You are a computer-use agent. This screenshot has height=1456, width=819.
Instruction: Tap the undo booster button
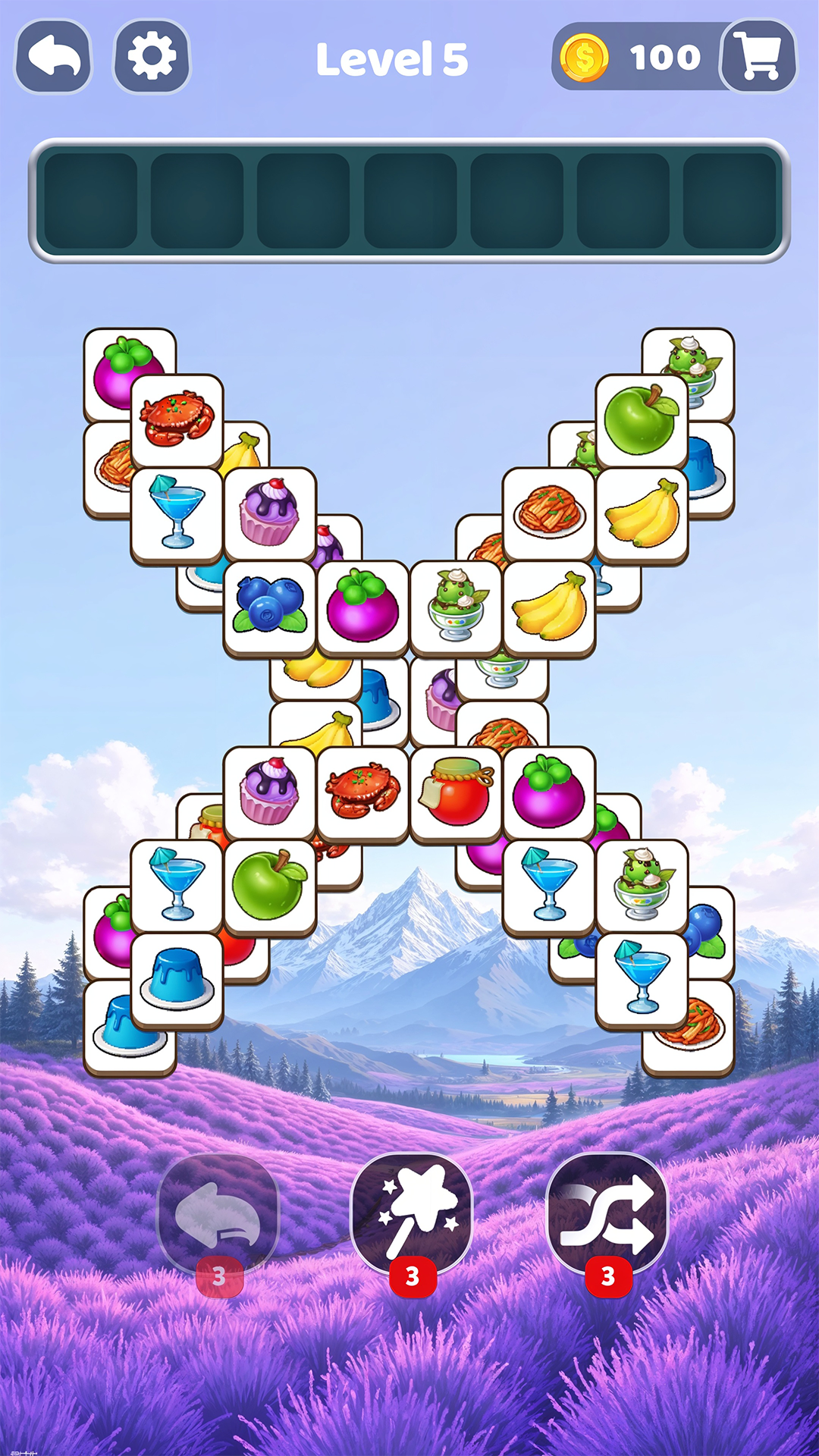[x=218, y=1216]
